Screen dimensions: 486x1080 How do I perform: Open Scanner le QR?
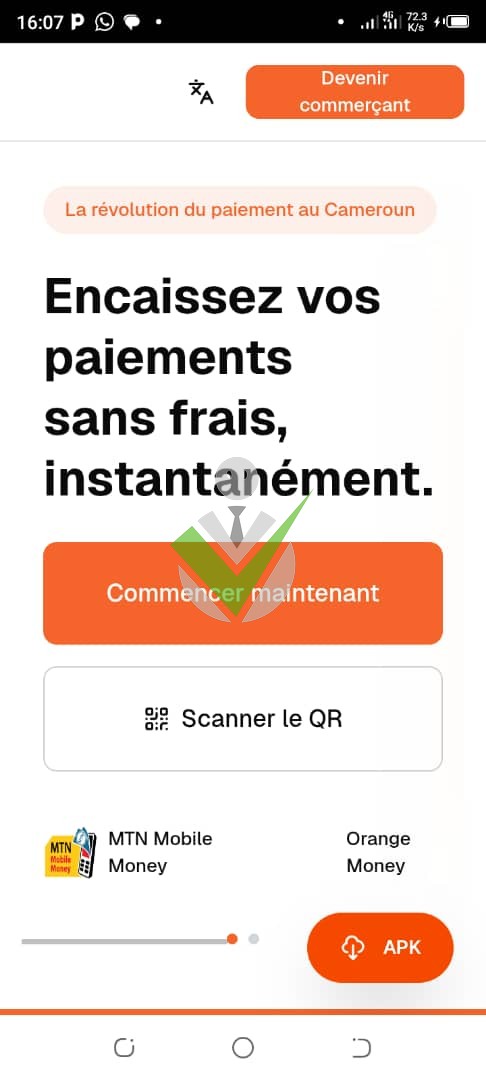(x=243, y=718)
